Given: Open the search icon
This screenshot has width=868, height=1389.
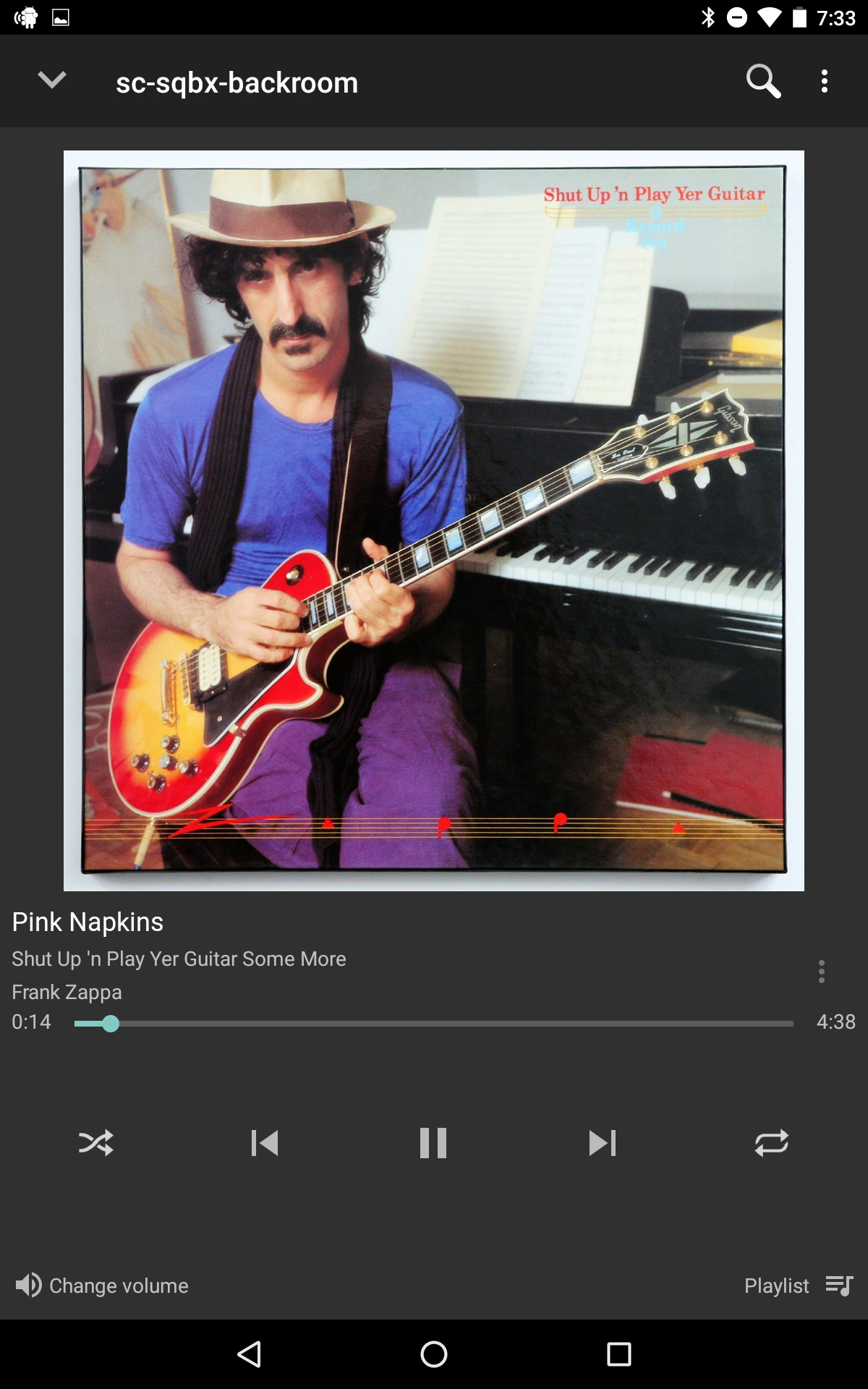Looking at the screenshot, I should (x=763, y=81).
